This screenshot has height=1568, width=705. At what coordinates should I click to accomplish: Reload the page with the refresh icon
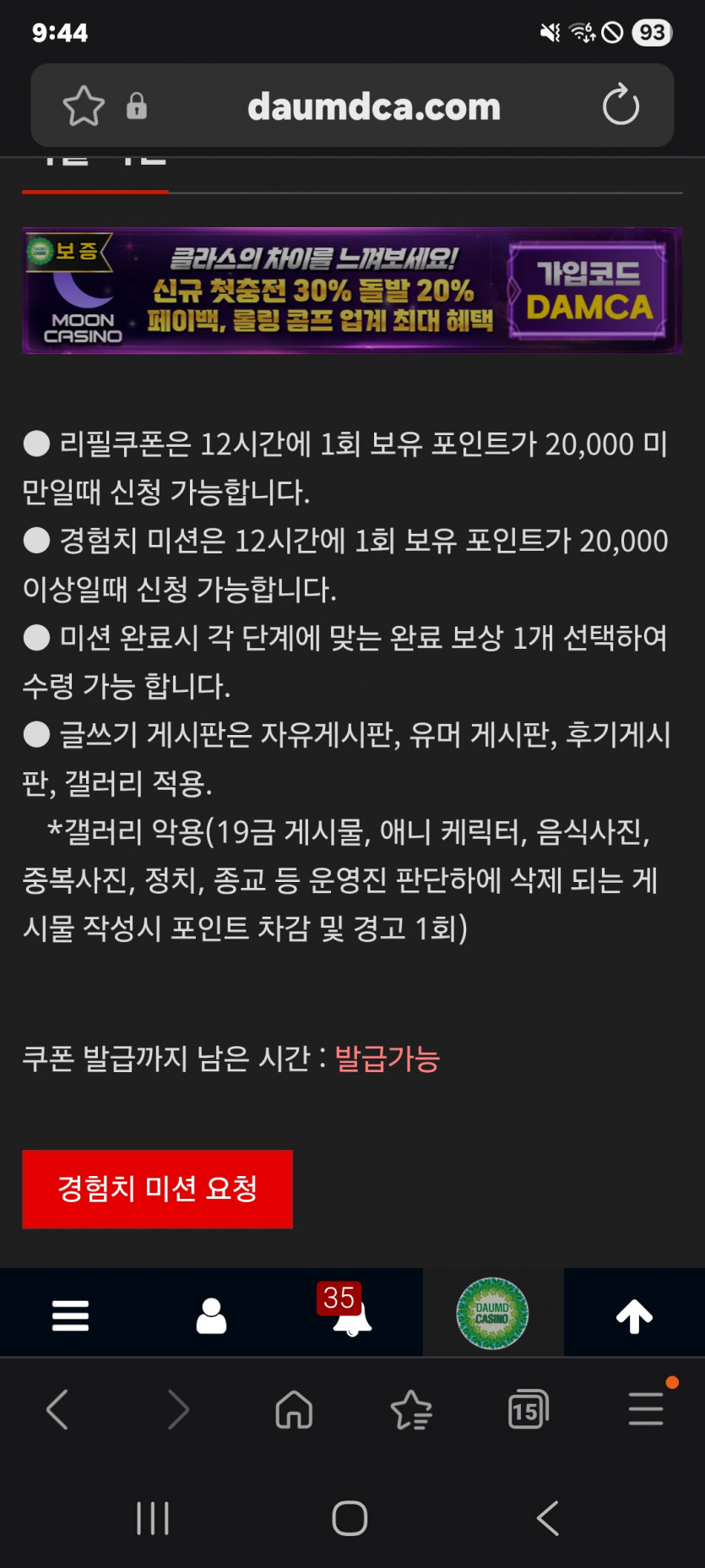click(x=622, y=106)
